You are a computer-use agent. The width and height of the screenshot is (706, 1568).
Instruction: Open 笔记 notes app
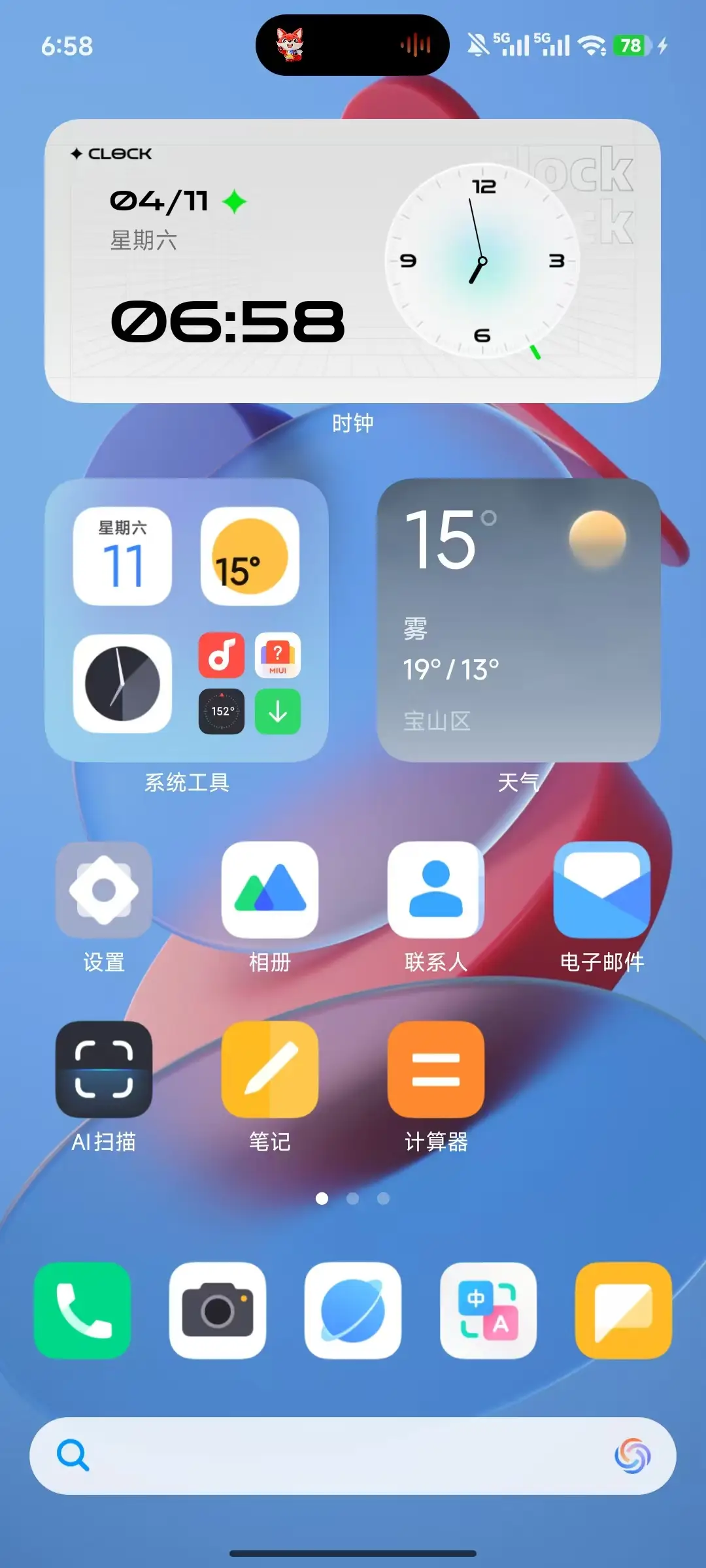pos(270,1069)
